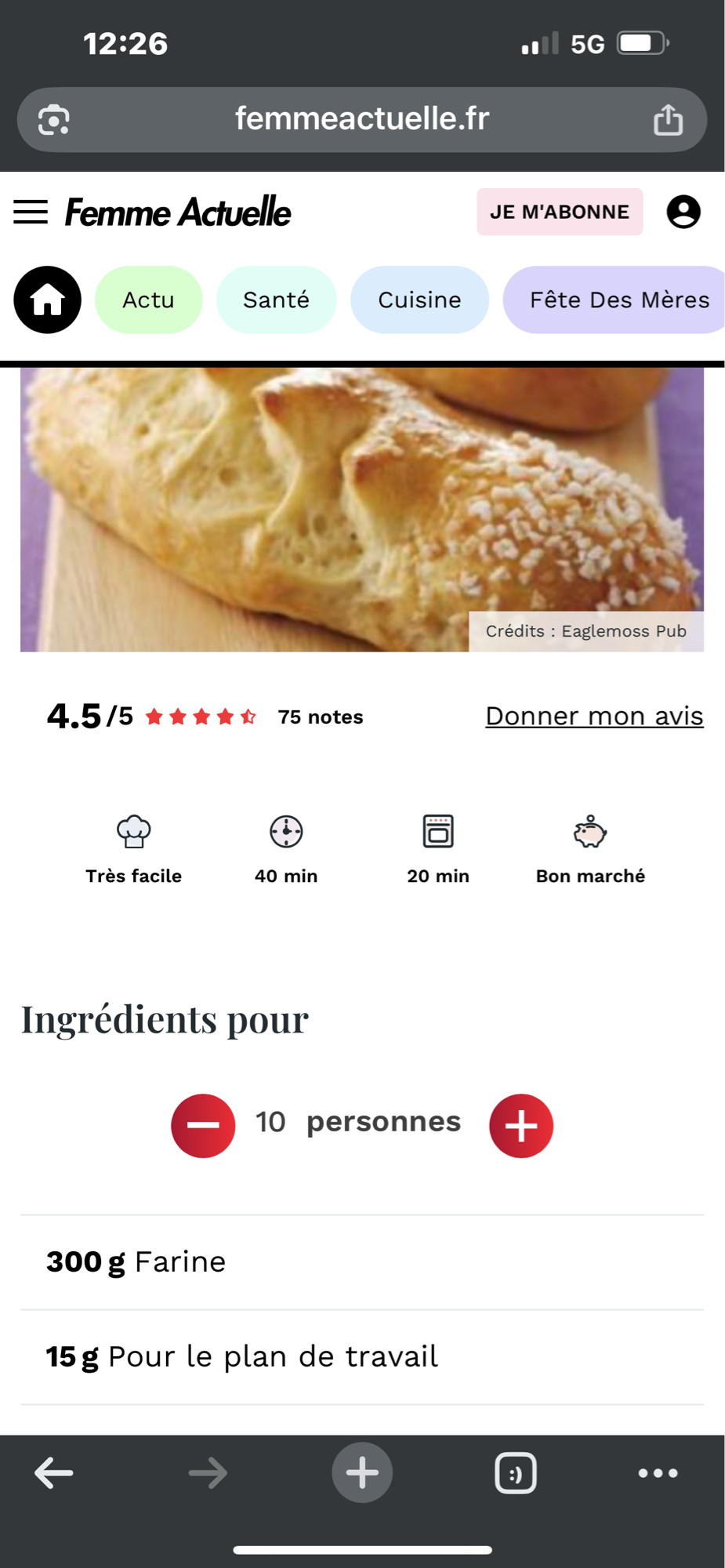725x1568 pixels.
Task: Increase servings with the plus stepper
Action: tap(520, 1125)
